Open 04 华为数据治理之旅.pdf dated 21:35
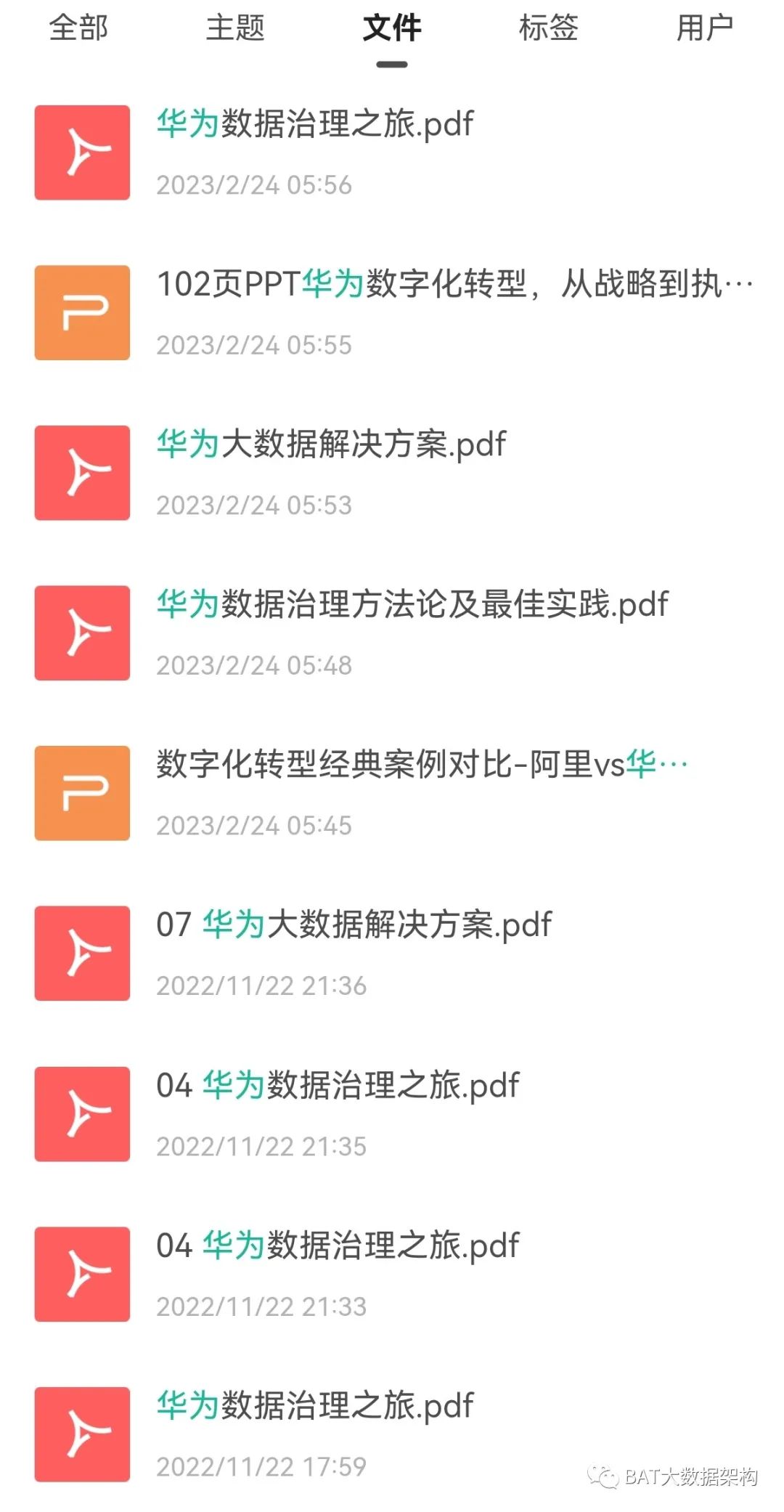Image resolution: width=784 pixels, height=1512 pixels. click(x=338, y=1086)
